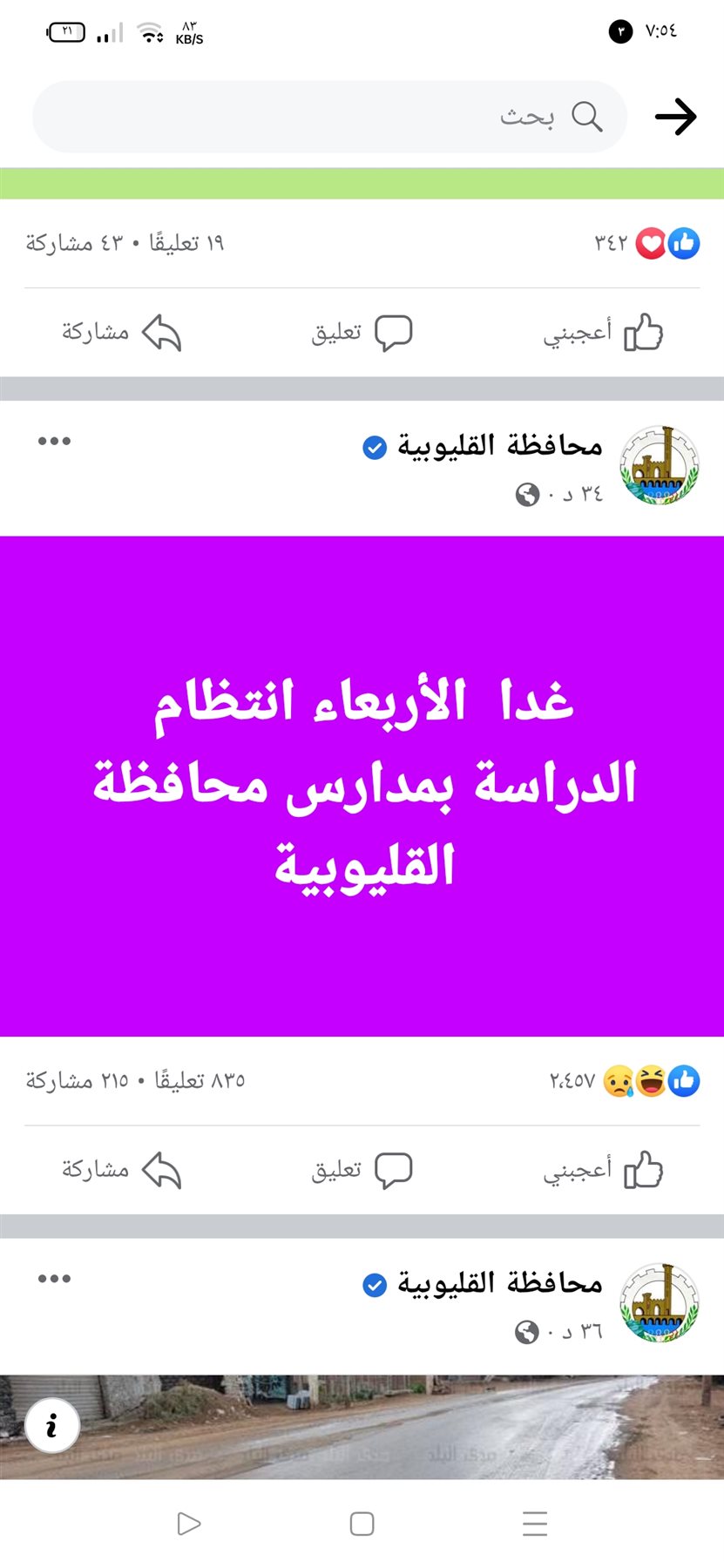Go to the system home screen
Viewport: 724px width, 1568px height.
pos(362,1524)
